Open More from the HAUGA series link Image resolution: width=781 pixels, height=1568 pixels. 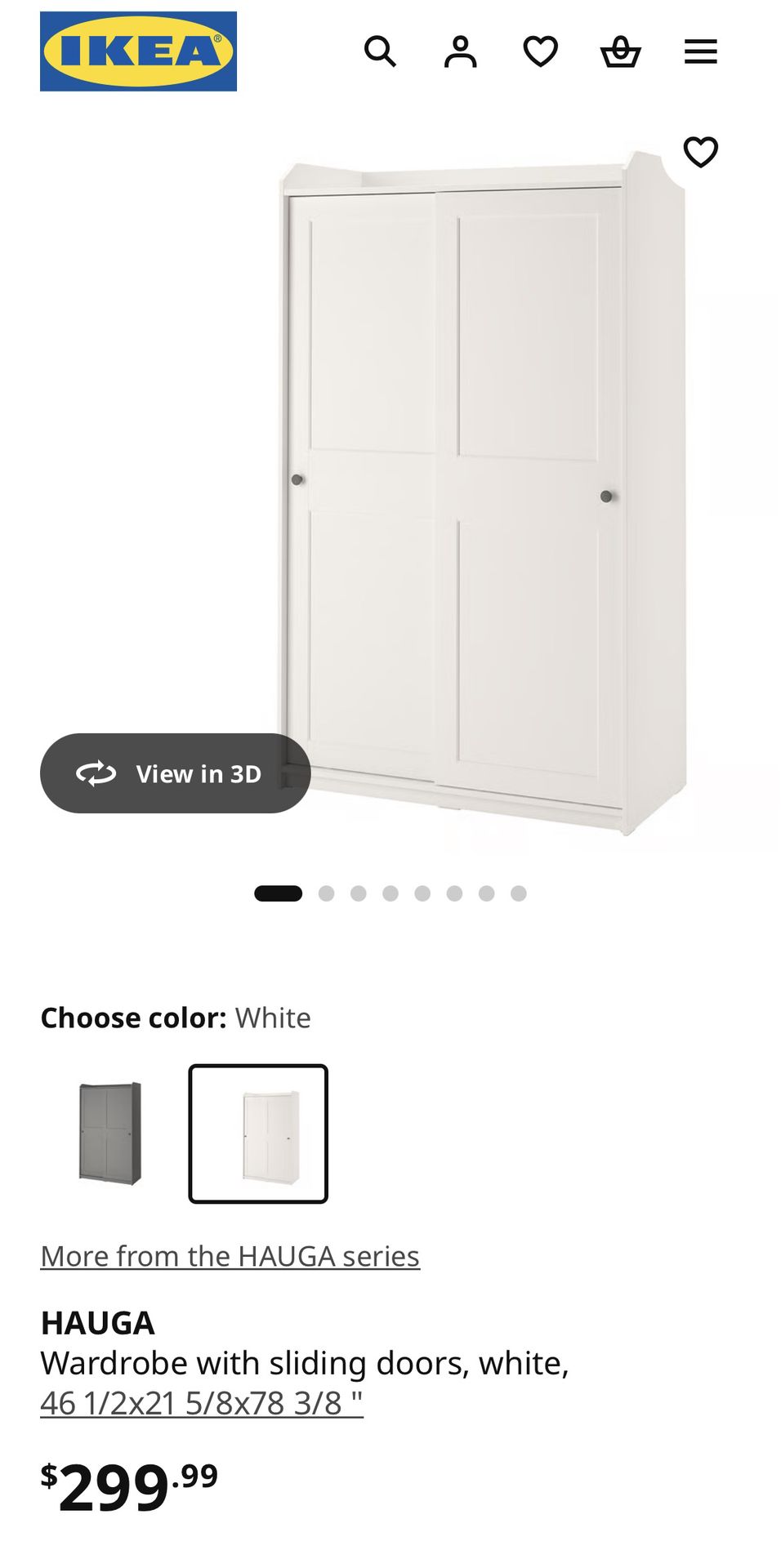pos(230,1256)
